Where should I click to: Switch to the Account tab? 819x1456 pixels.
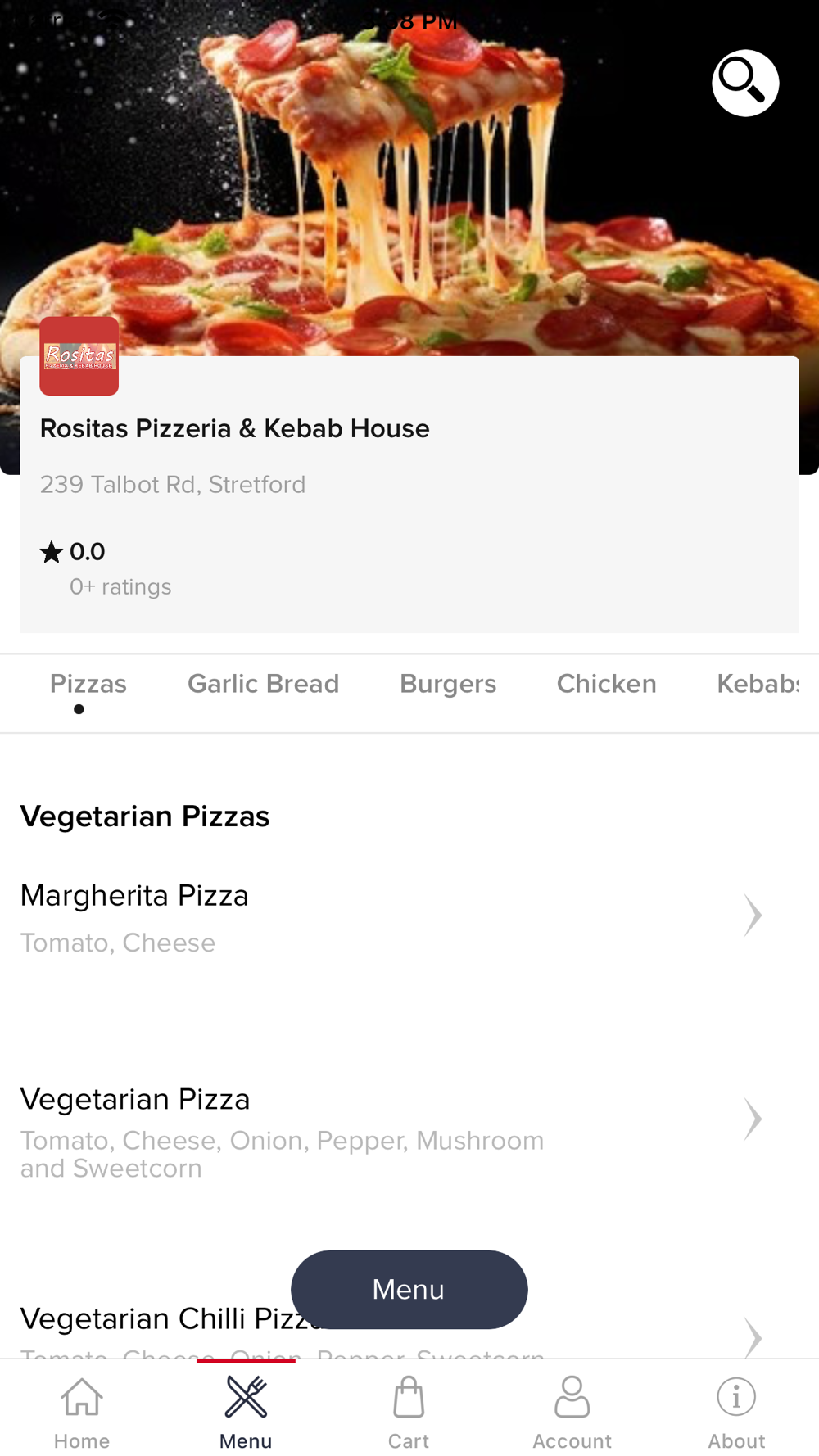click(x=572, y=1410)
